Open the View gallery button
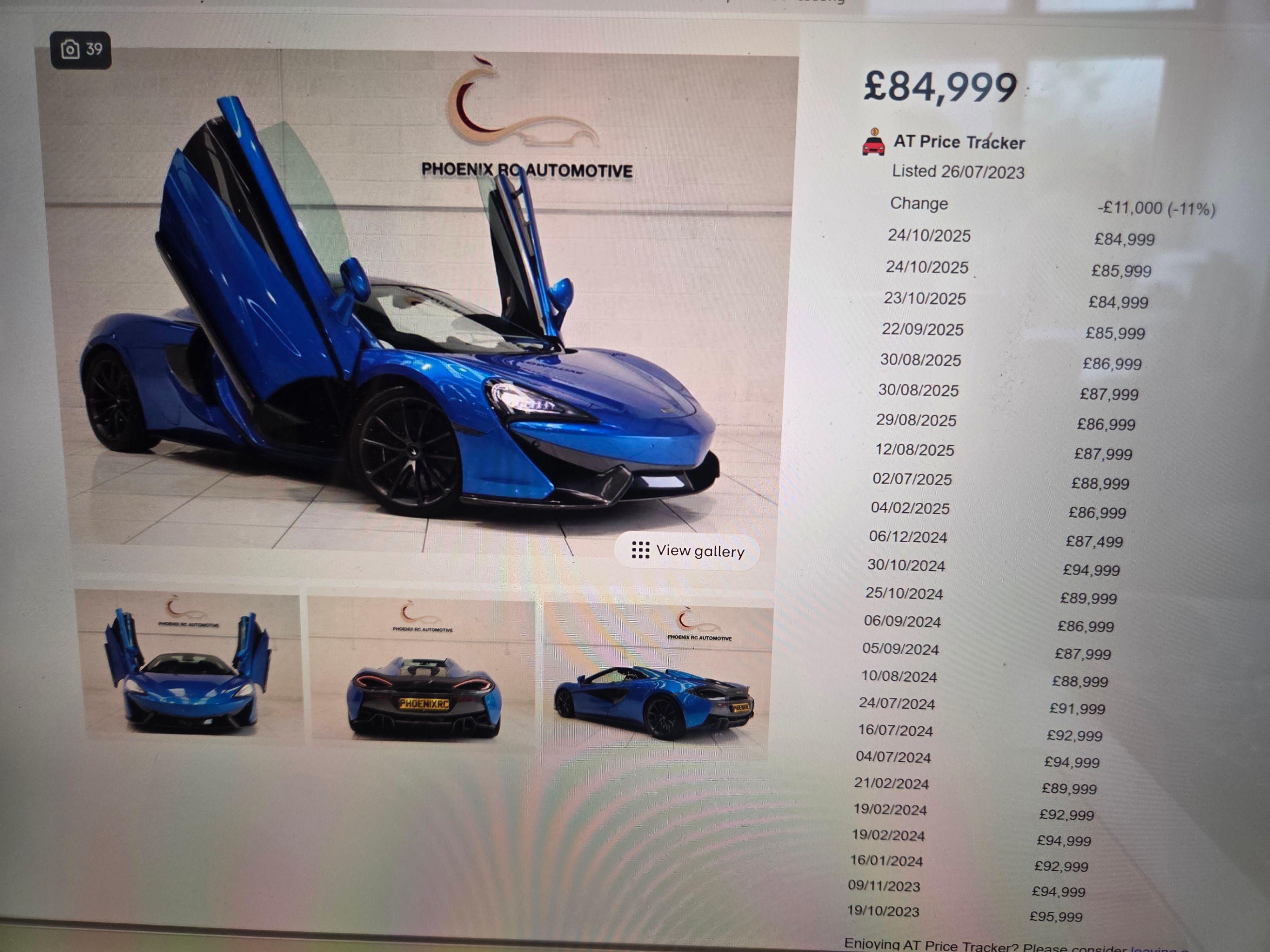Screen dimensions: 1270x952 click(687, 551)
